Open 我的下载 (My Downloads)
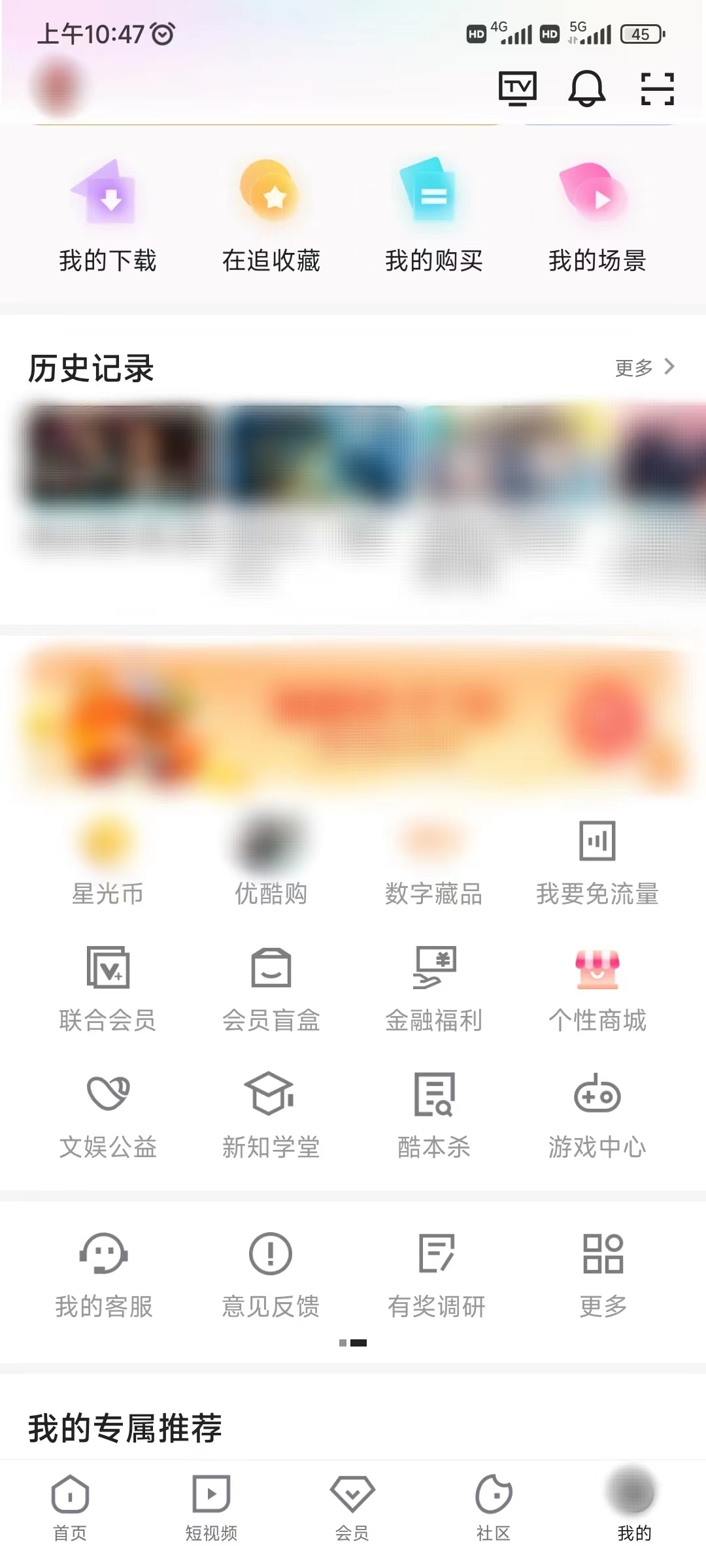The width and height of the screenshot is (706, 1568). (x=108, y=216)
